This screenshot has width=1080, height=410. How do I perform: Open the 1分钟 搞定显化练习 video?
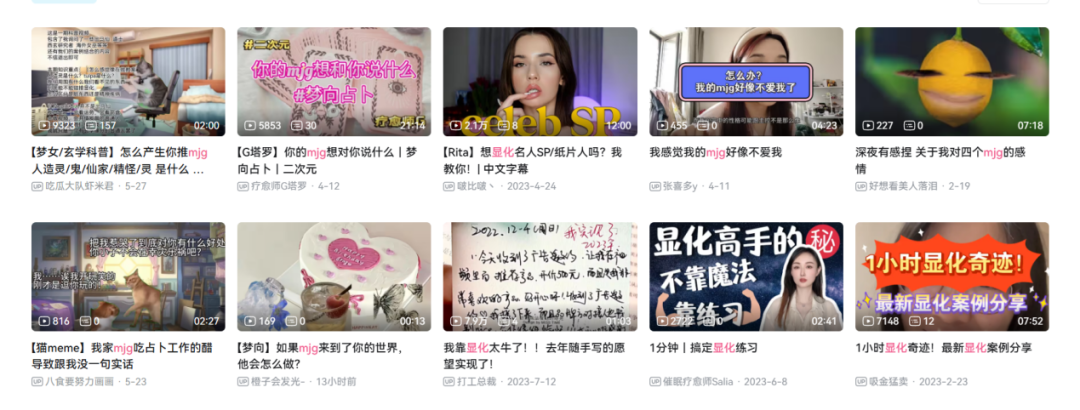(x=746, y=276)
